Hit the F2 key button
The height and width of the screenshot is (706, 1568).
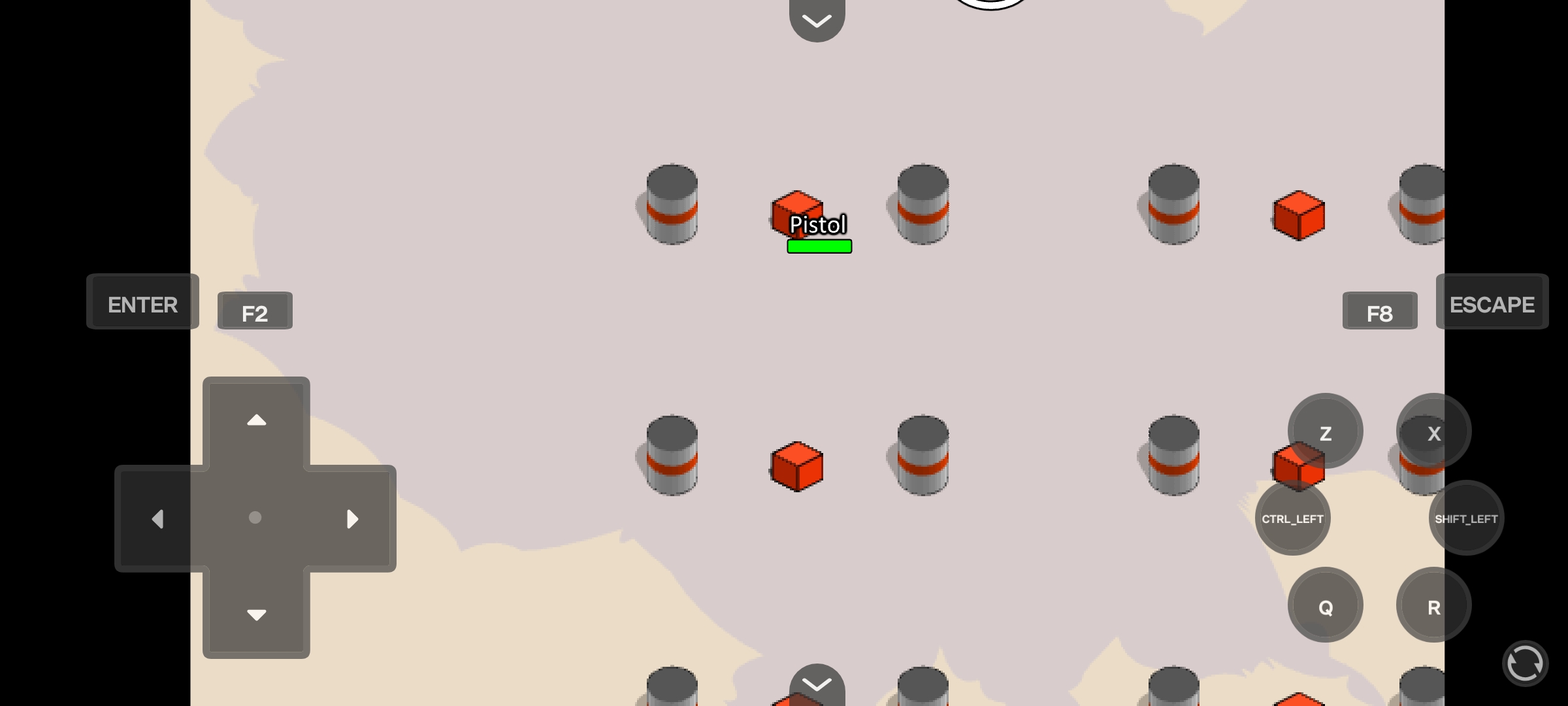255,311
